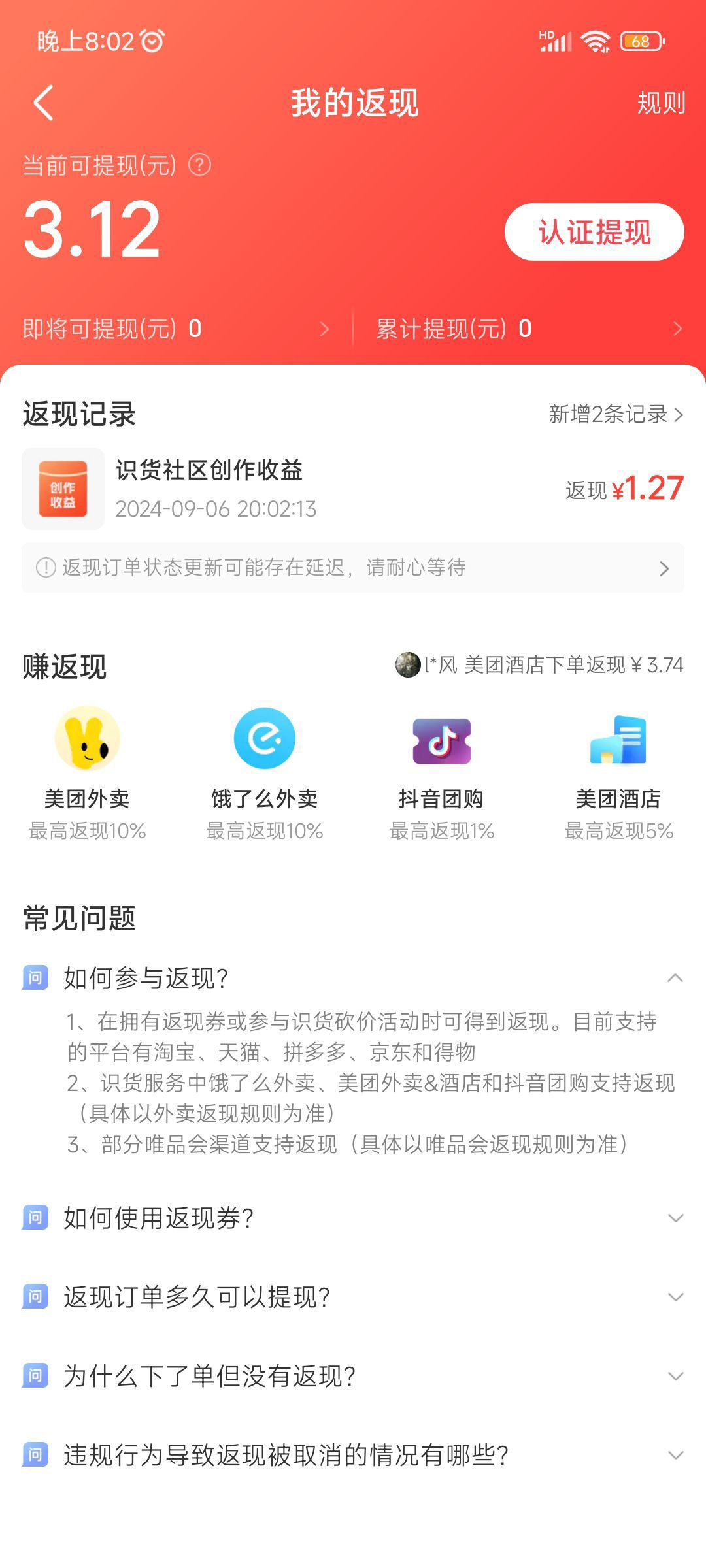The width and height of the screenshot is (706, 1568).
Task: Select 美团外卖 cashback option
Action: point(88,771)
